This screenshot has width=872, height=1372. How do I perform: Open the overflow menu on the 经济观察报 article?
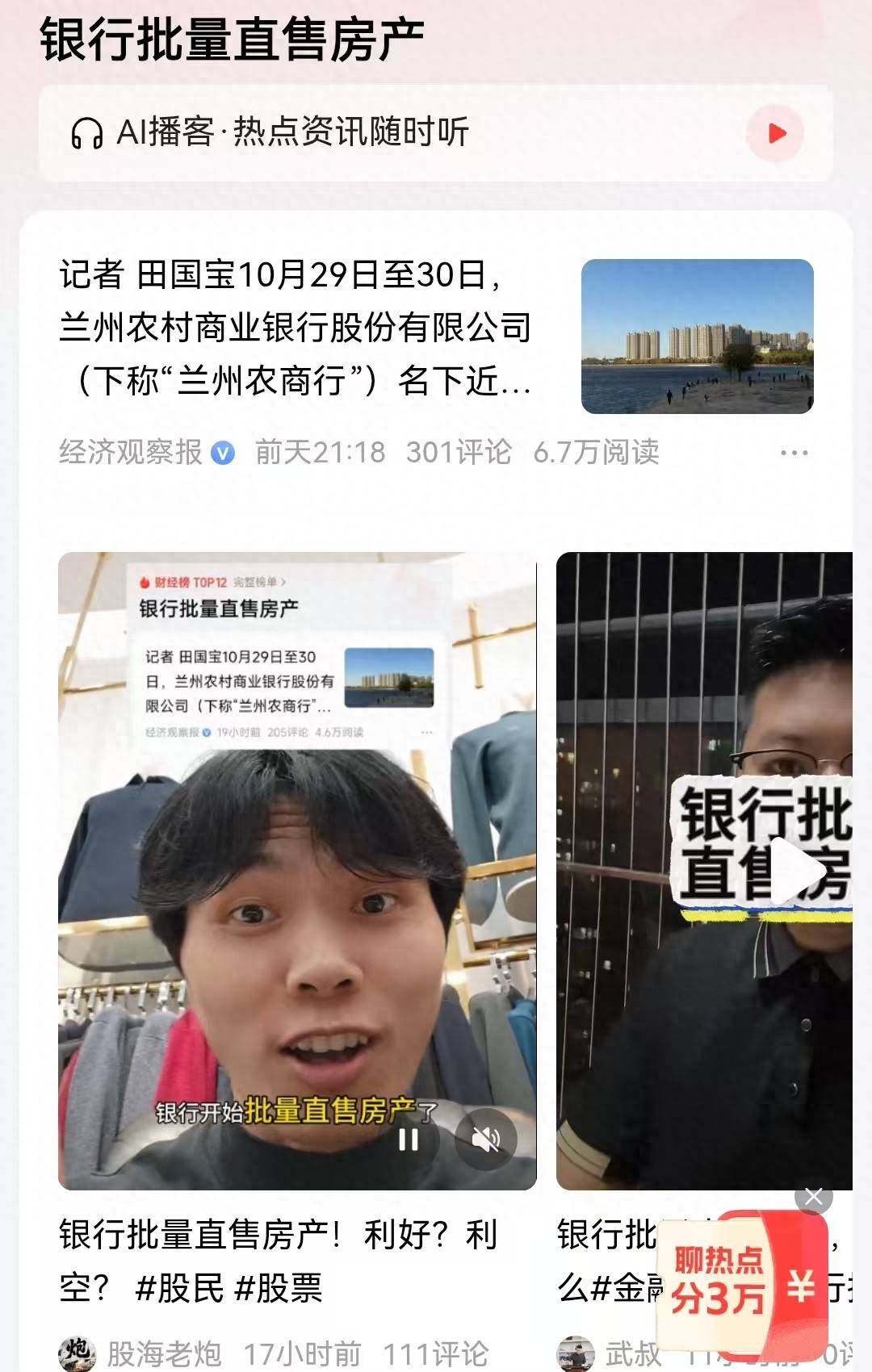(794, 453)
